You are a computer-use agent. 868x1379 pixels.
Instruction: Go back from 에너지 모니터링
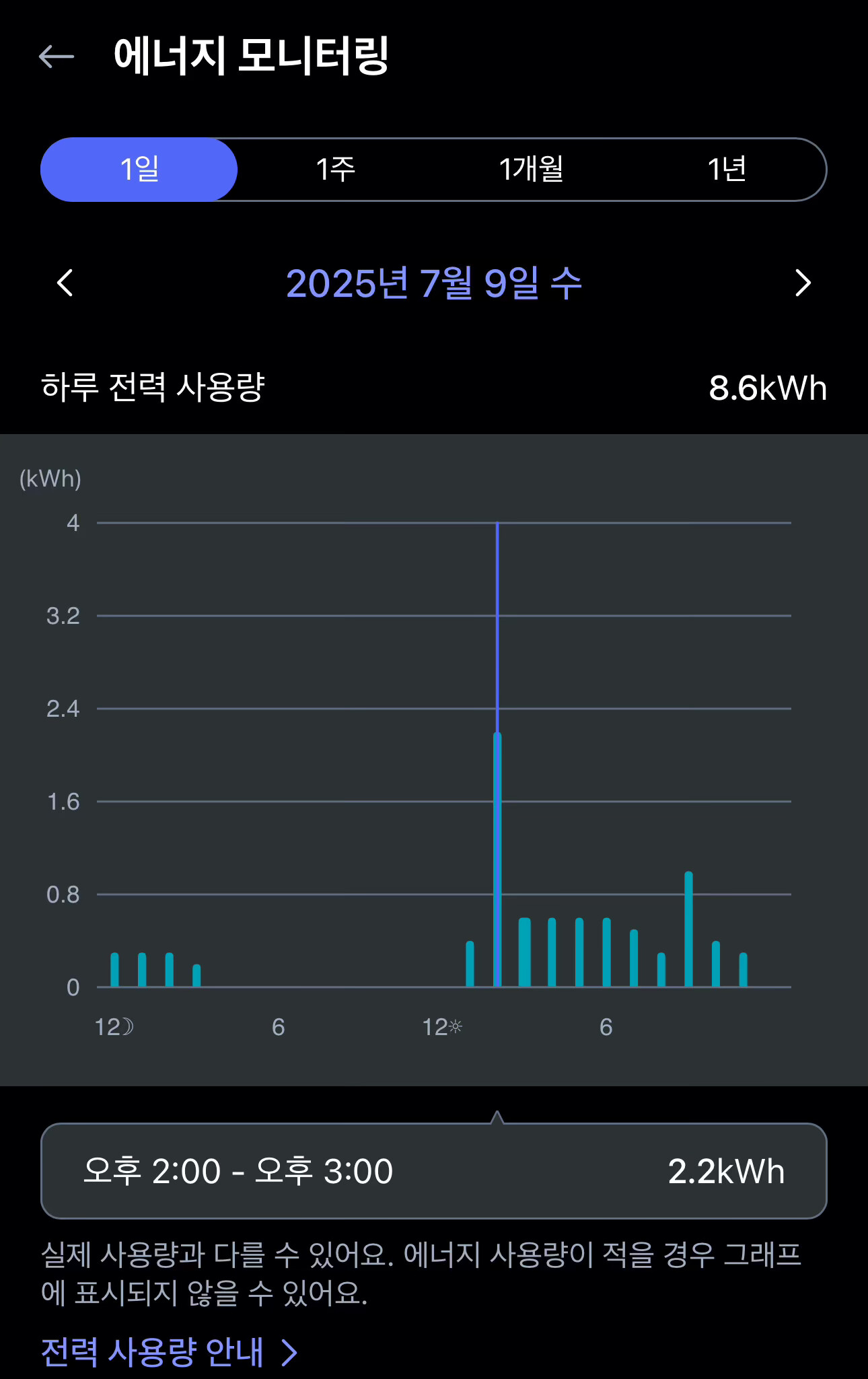pyautogui.click(x=57, y=57)
